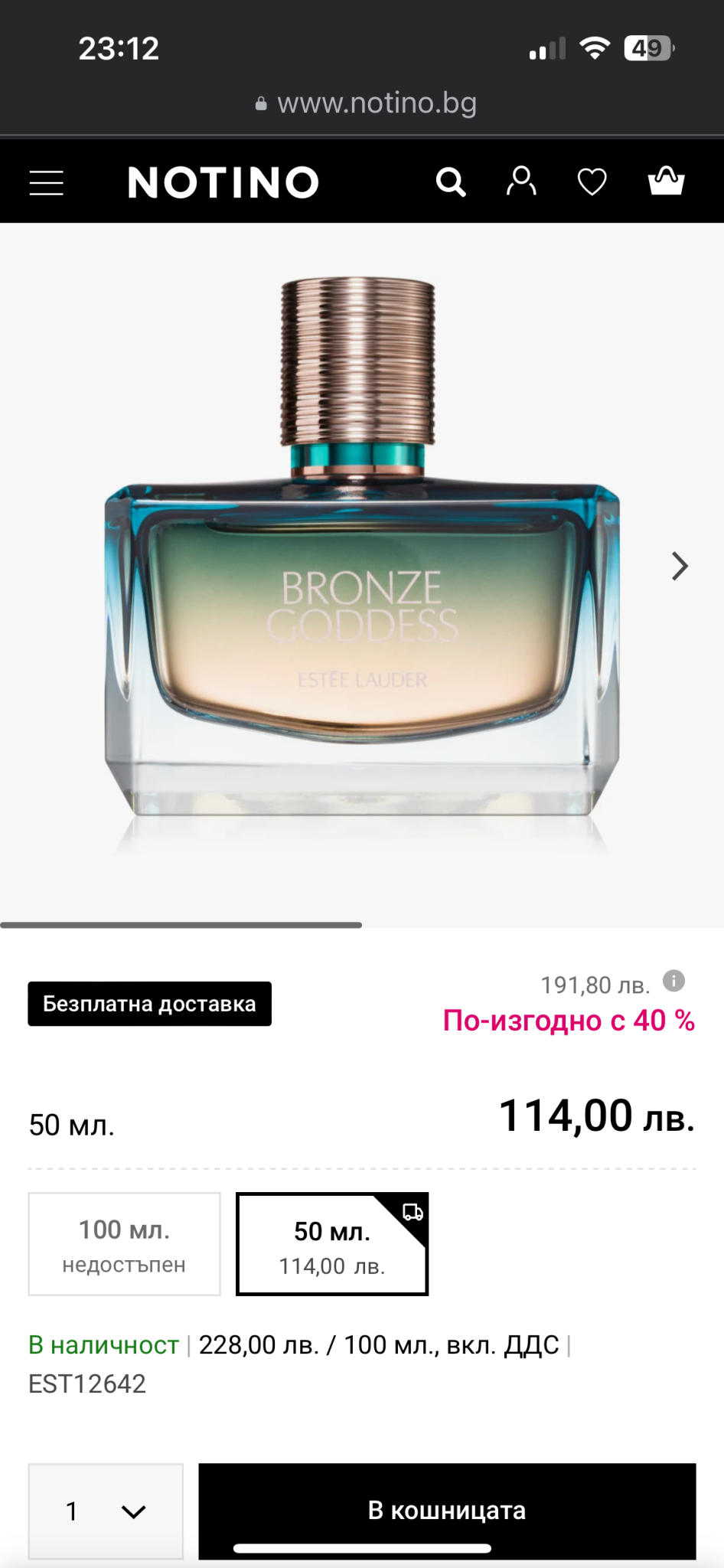Open the shopping basket
Viewport: 724px width, 1568px height.
coord(666,181)
